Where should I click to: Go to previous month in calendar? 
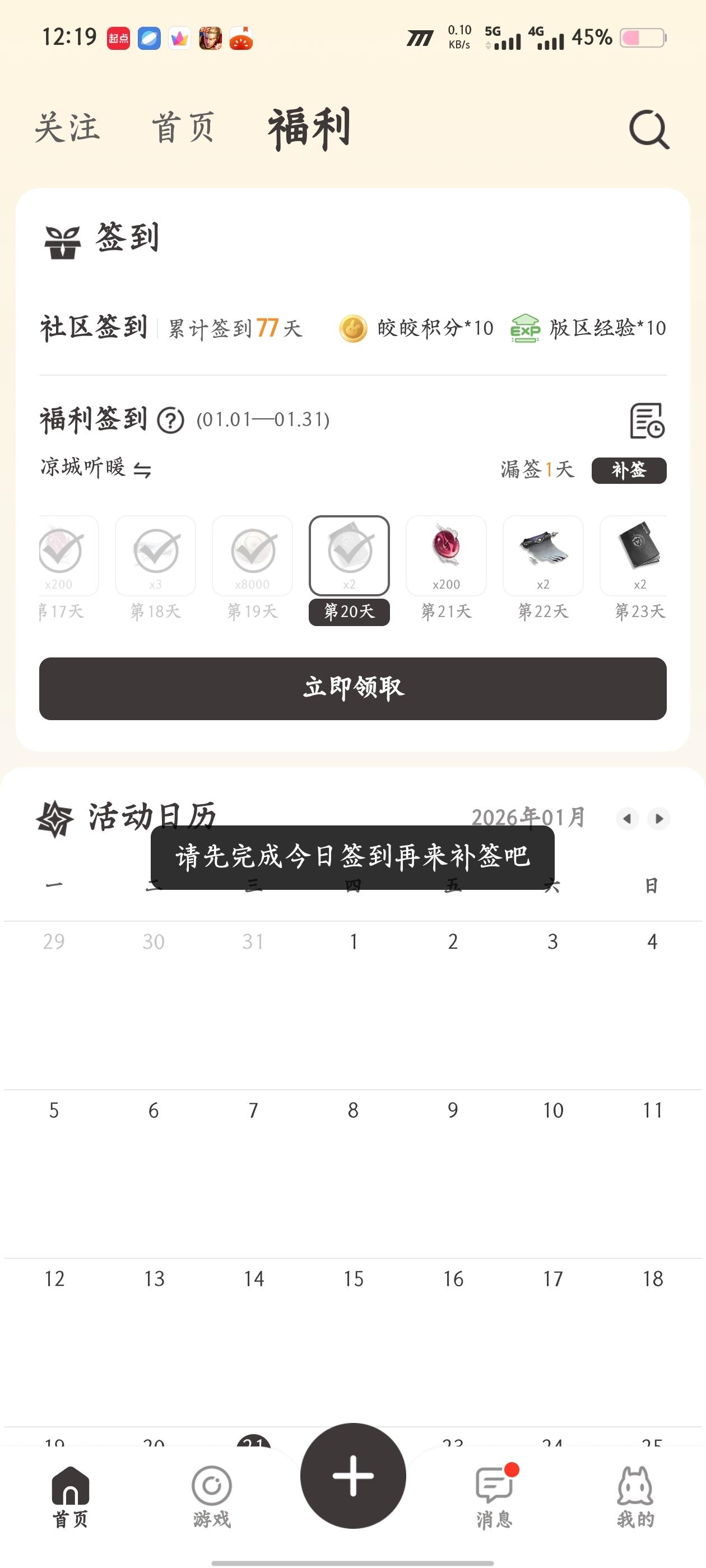[x=627, y=819]
